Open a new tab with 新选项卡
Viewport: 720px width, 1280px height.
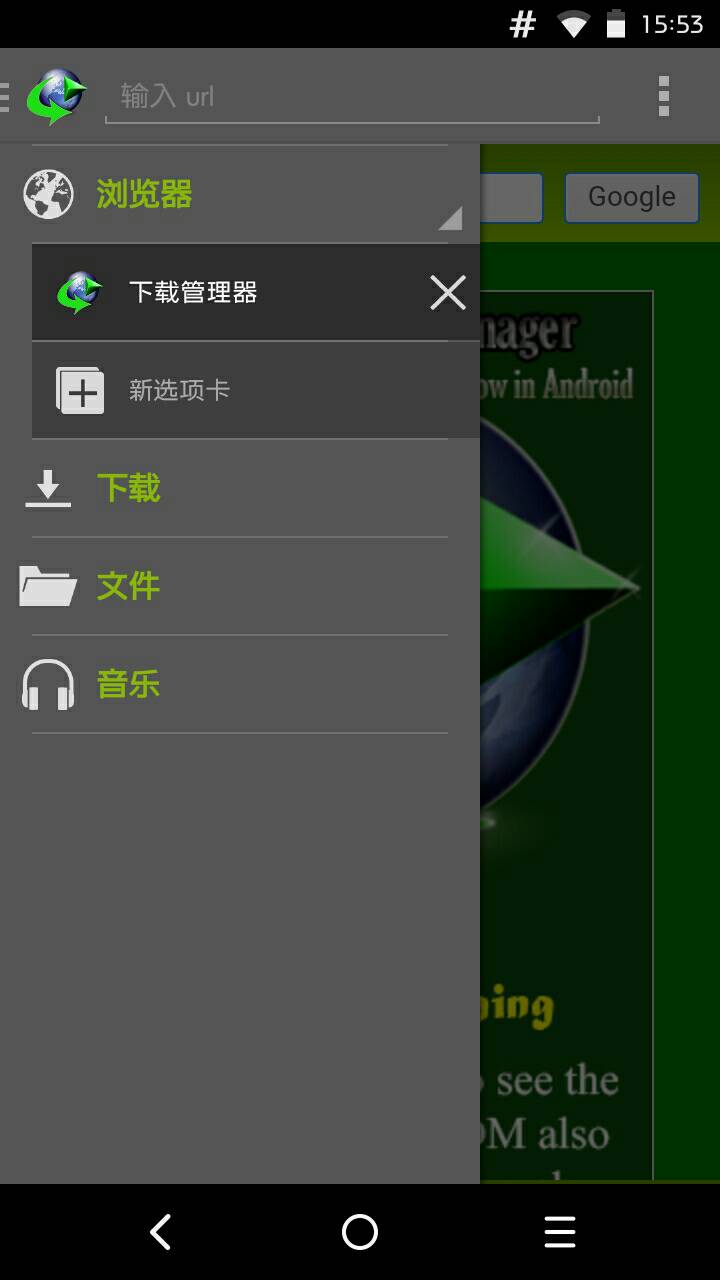click(180, 390)
